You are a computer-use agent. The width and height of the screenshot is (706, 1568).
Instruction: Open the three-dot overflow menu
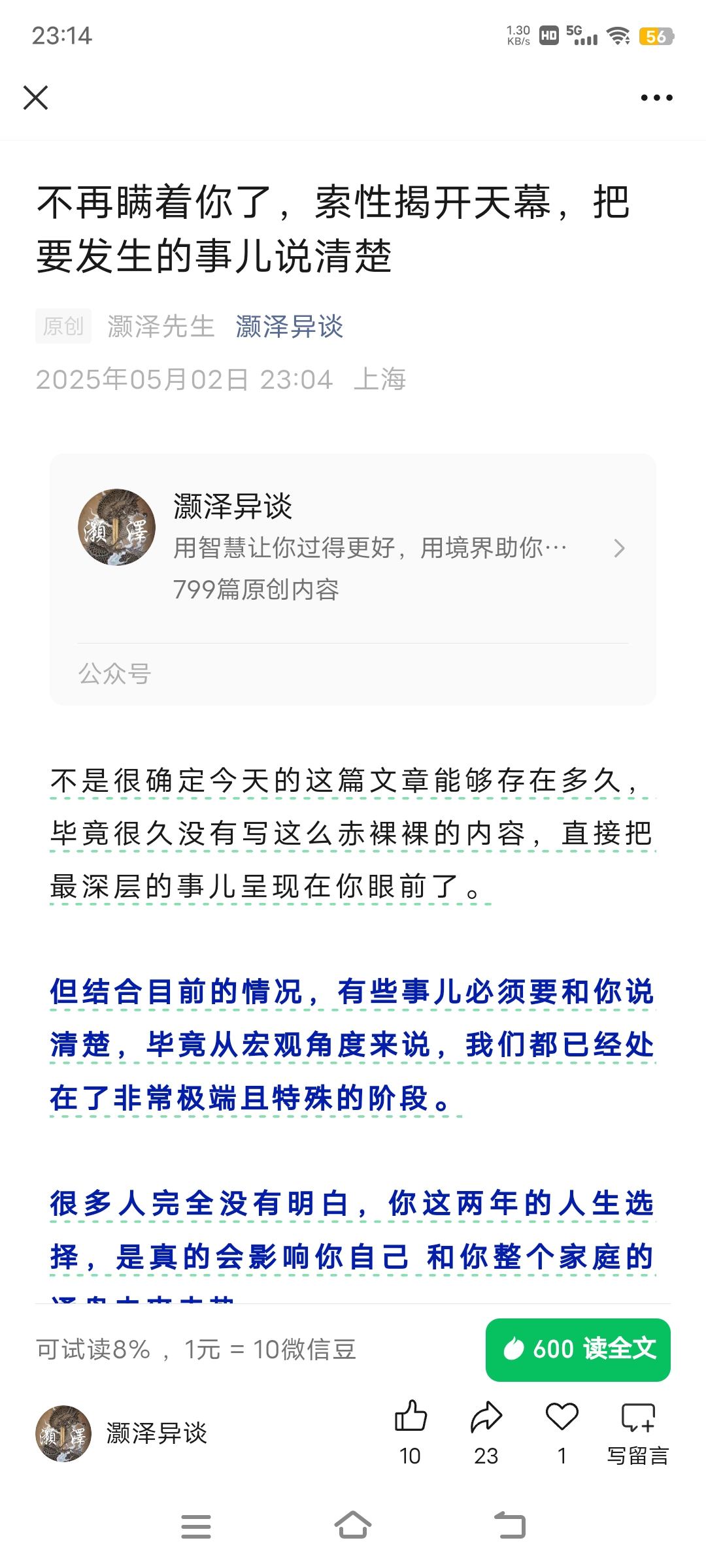(x=656, y=98)
